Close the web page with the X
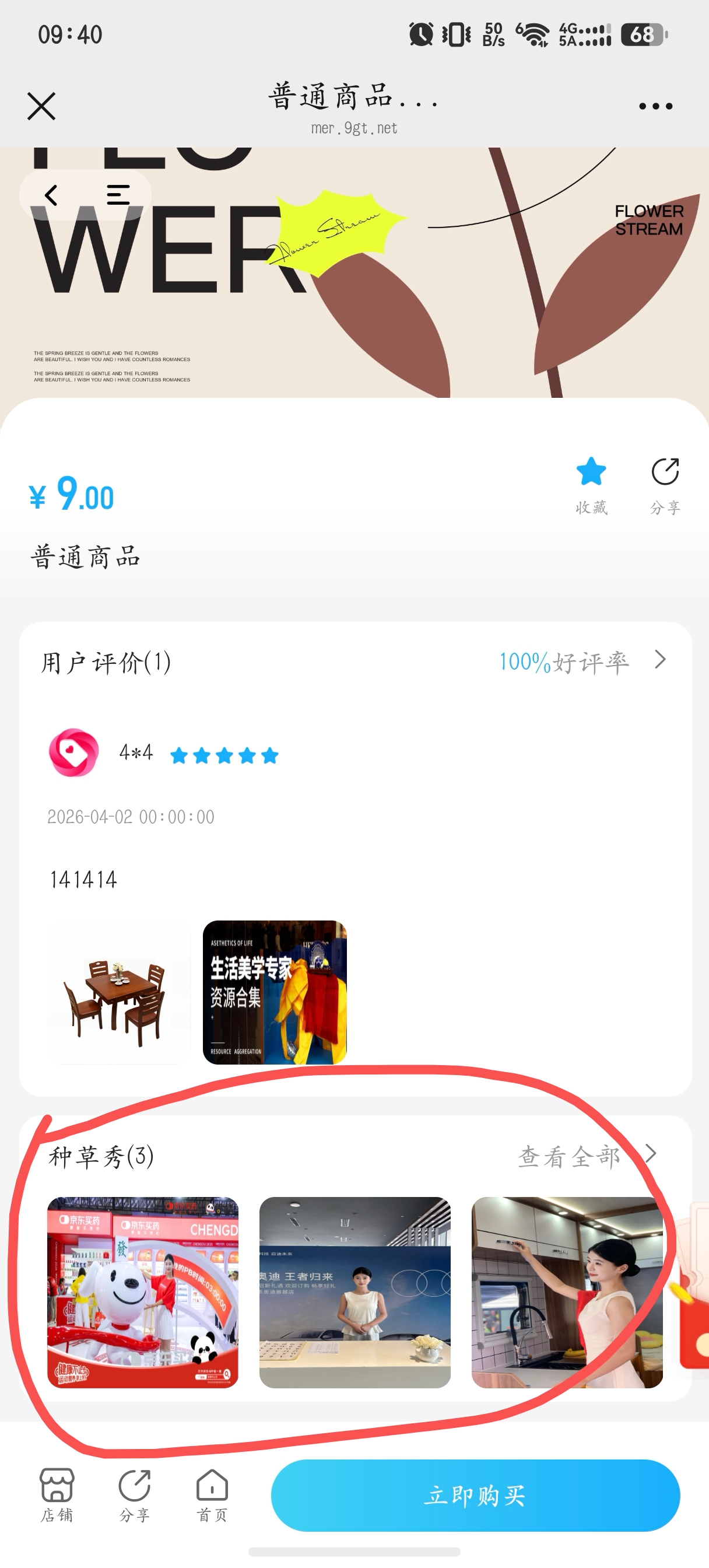 pyautogui.click(x=41, y=107)
